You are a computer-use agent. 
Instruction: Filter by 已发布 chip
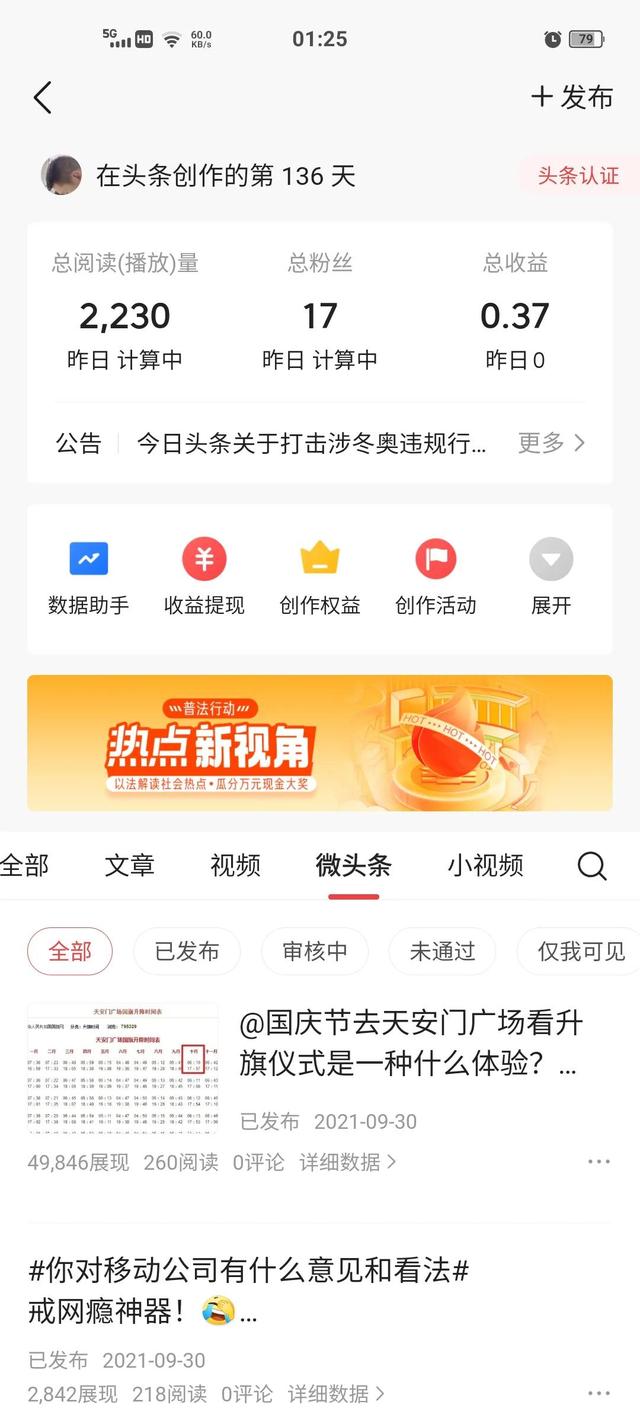(187, 951)
